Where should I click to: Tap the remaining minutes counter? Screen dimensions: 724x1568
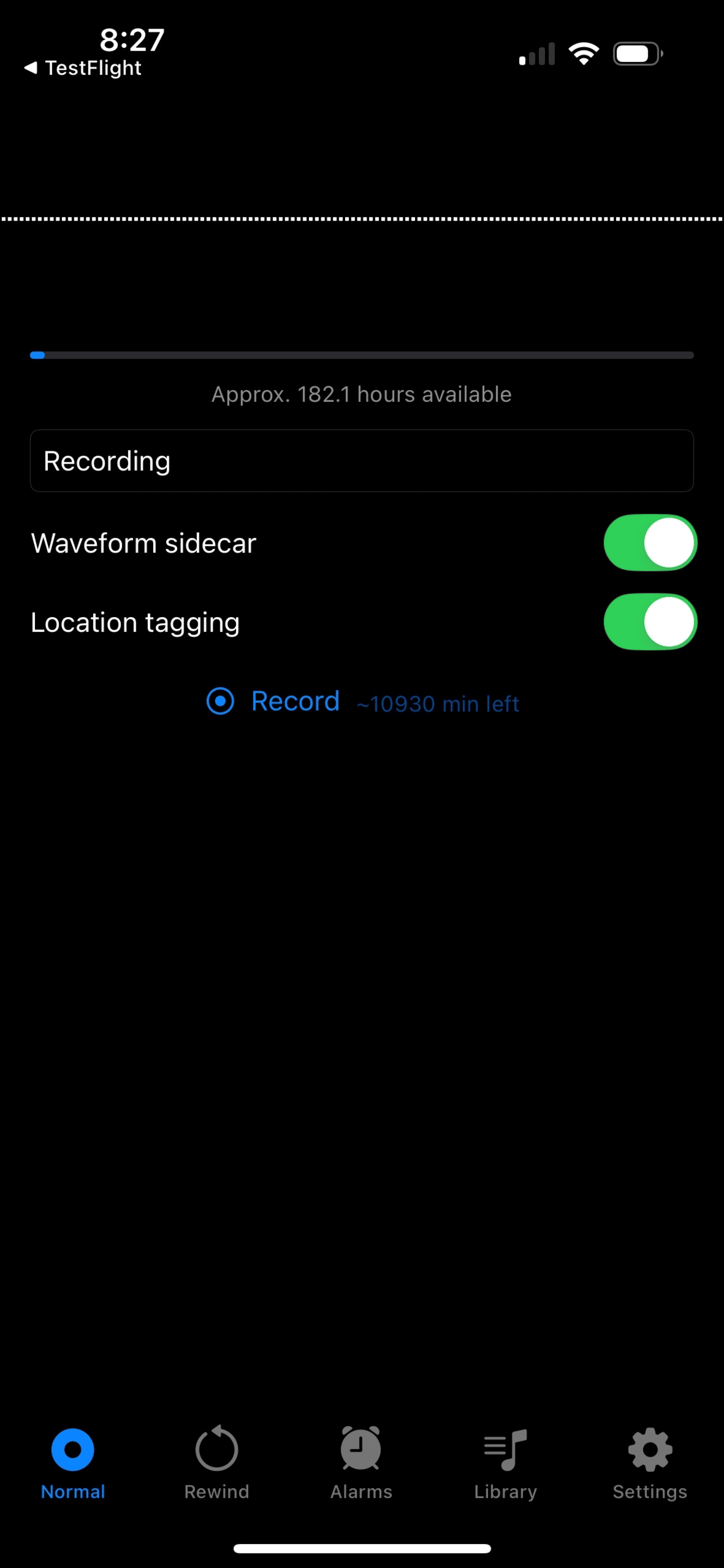[x=437, y=703]
